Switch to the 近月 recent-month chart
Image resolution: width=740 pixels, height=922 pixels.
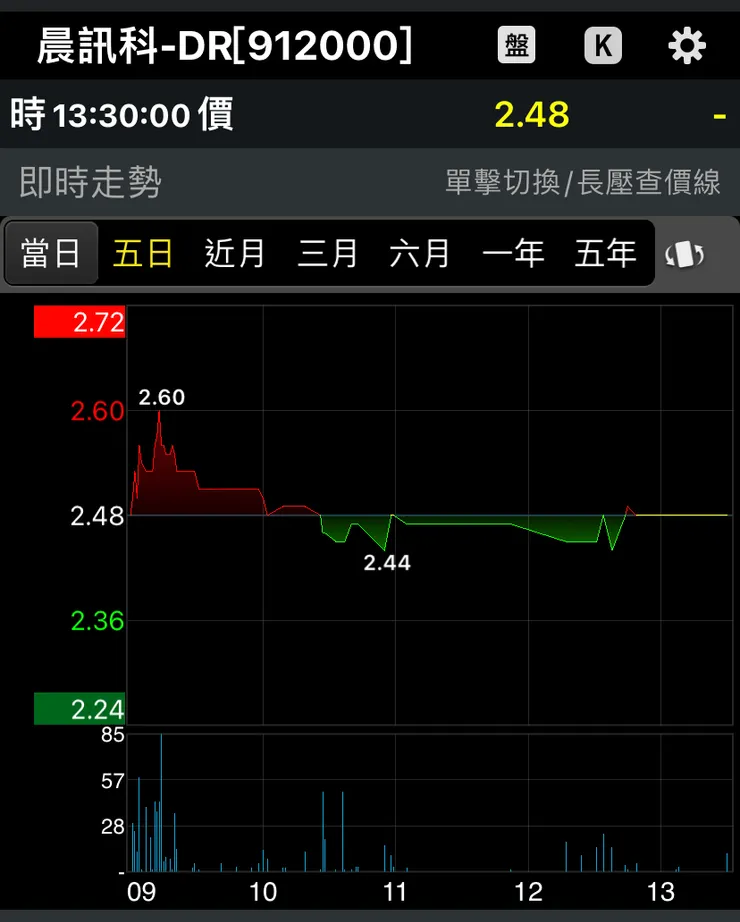coord(234,255)
